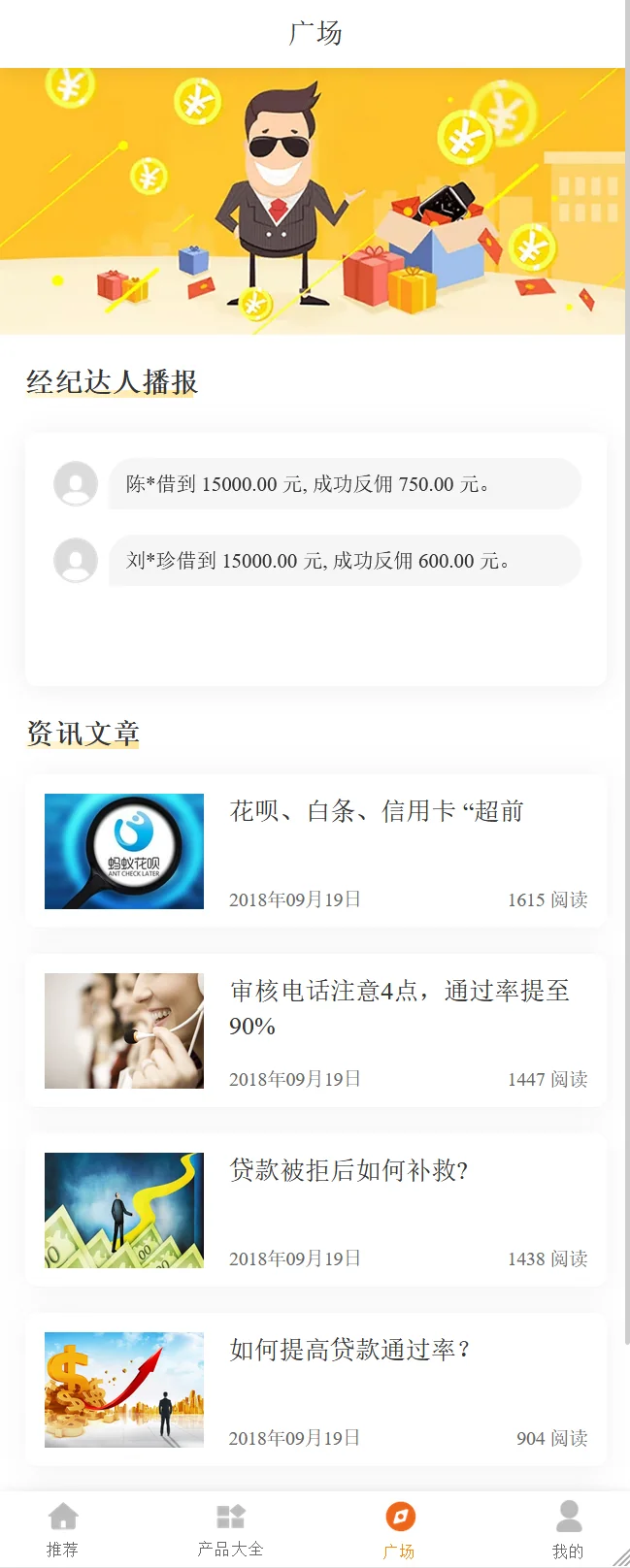Tap the yellow coins promo banner
This screenshot has height=1568, width=630.
click(x=313, y=201)
